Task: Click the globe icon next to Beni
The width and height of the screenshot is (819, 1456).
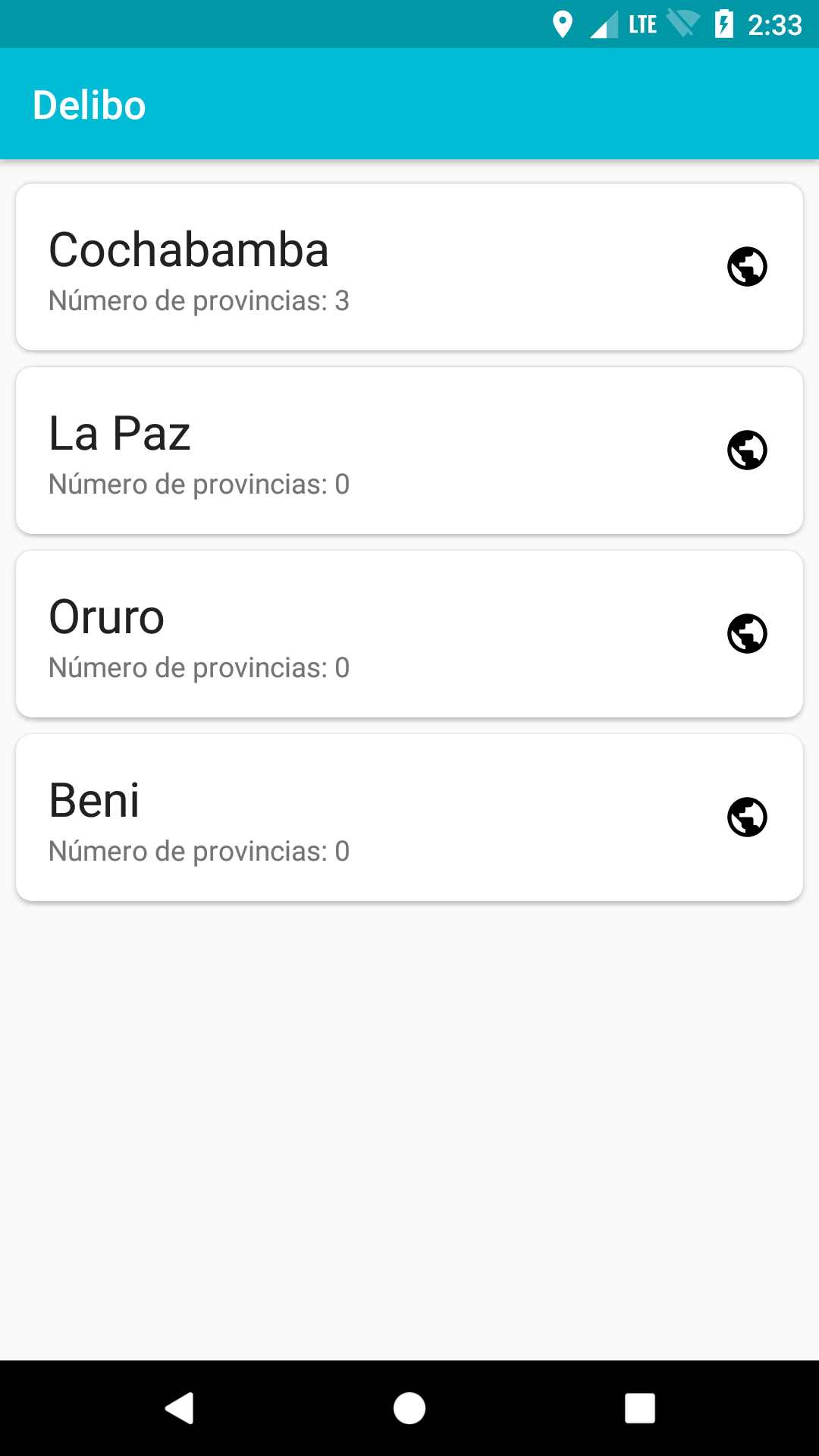Action: point(748,817)
